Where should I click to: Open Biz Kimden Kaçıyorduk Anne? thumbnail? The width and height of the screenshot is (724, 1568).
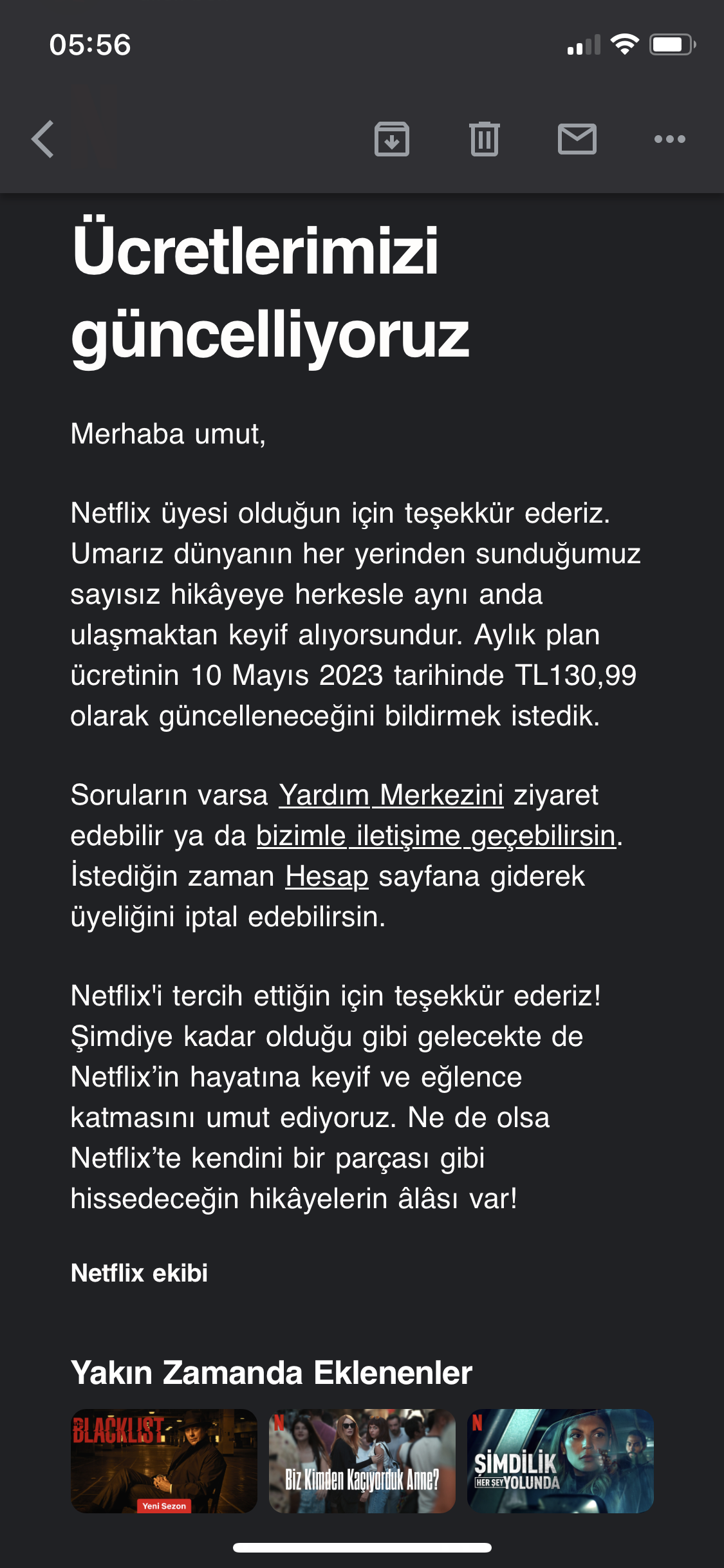click(x=362, y=1461)
